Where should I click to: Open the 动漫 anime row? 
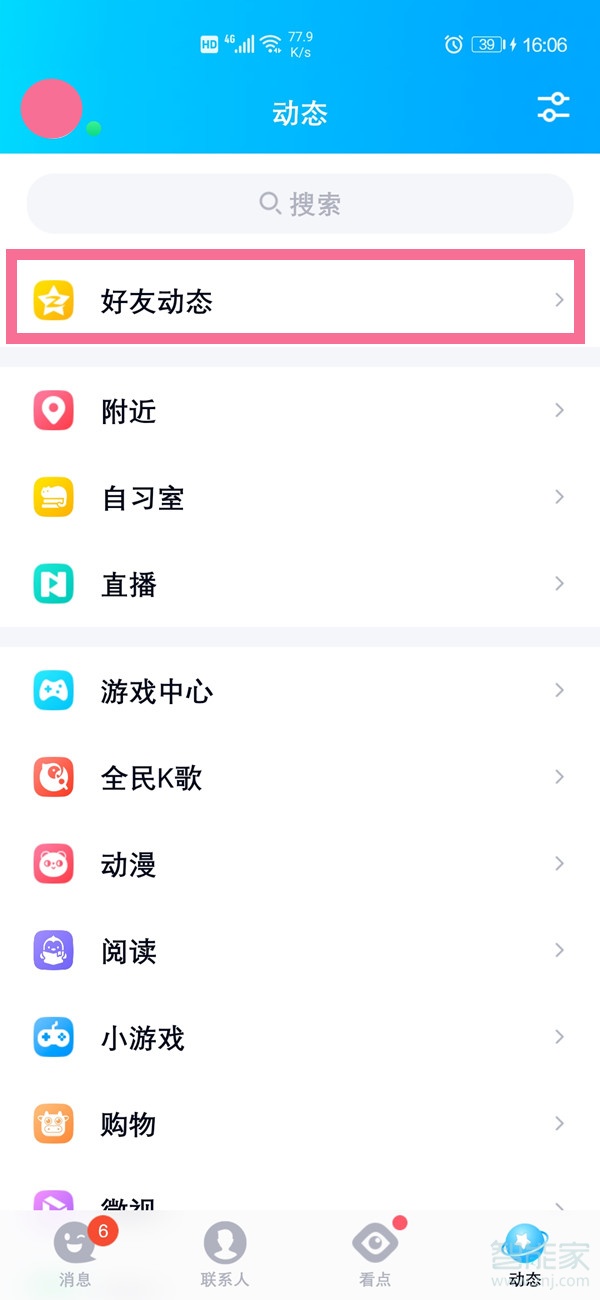tap(300, 864)
